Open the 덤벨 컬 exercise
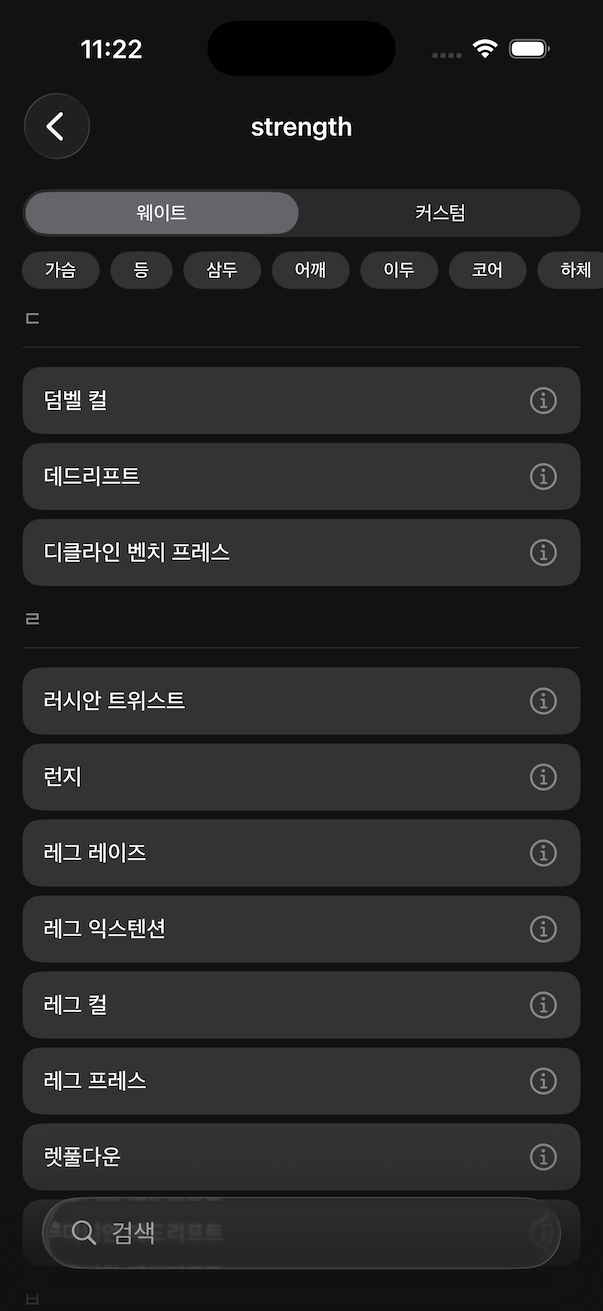The image size is (603, 1311). pos(270,401)
